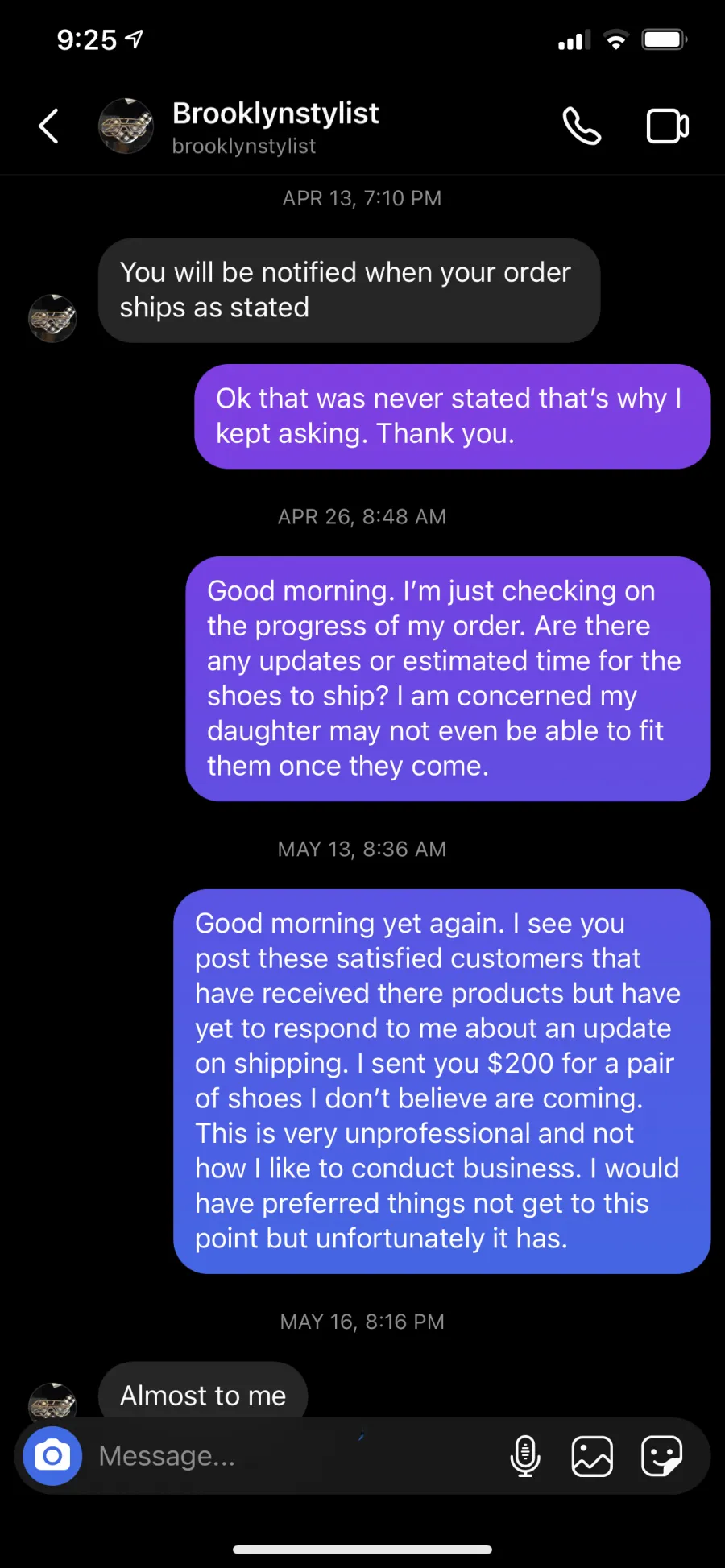Open the sticker picker
725x1568 pixels.
coord(662,1456)
